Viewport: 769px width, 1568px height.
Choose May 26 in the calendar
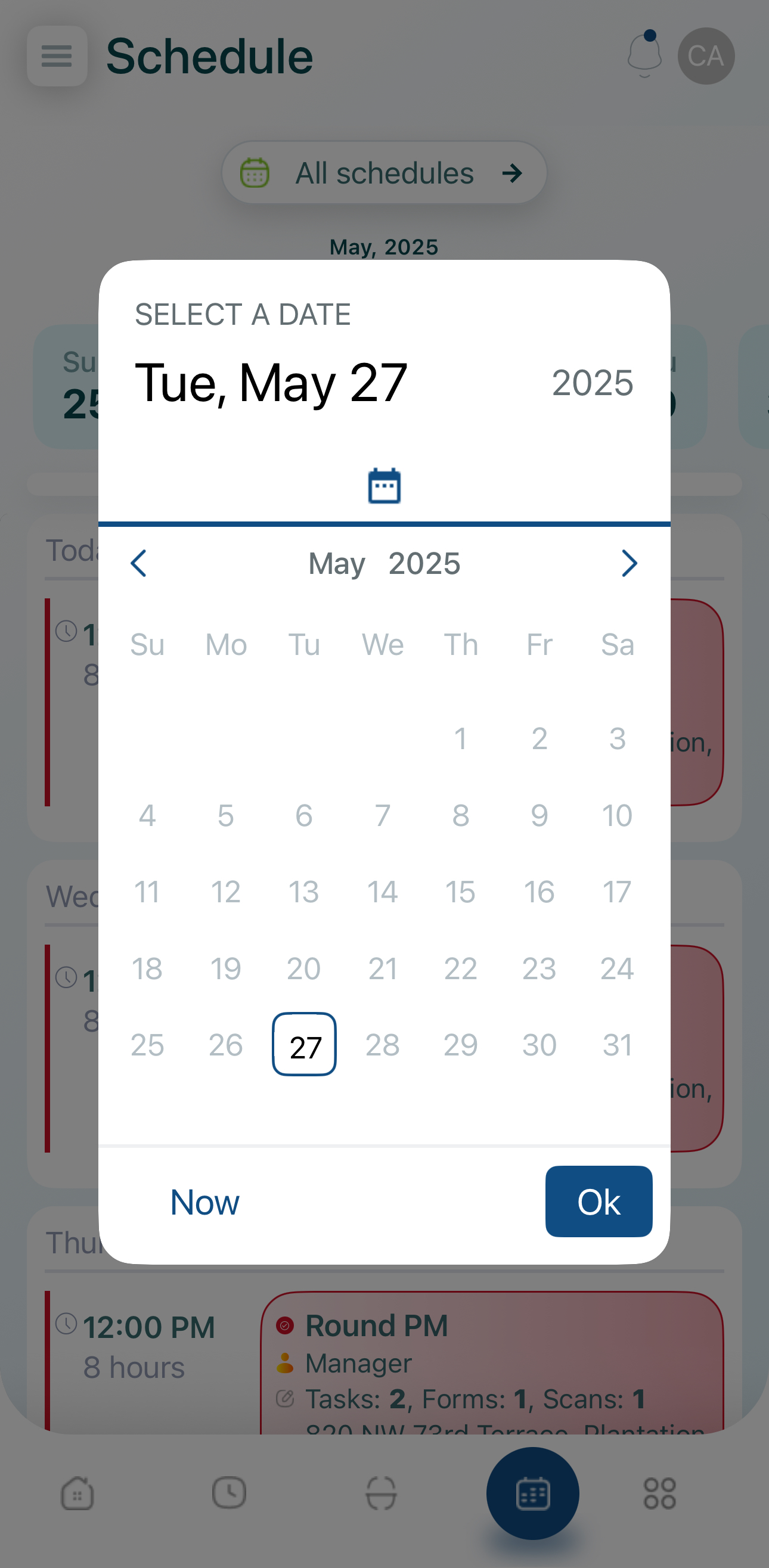tap(226, 1045)
